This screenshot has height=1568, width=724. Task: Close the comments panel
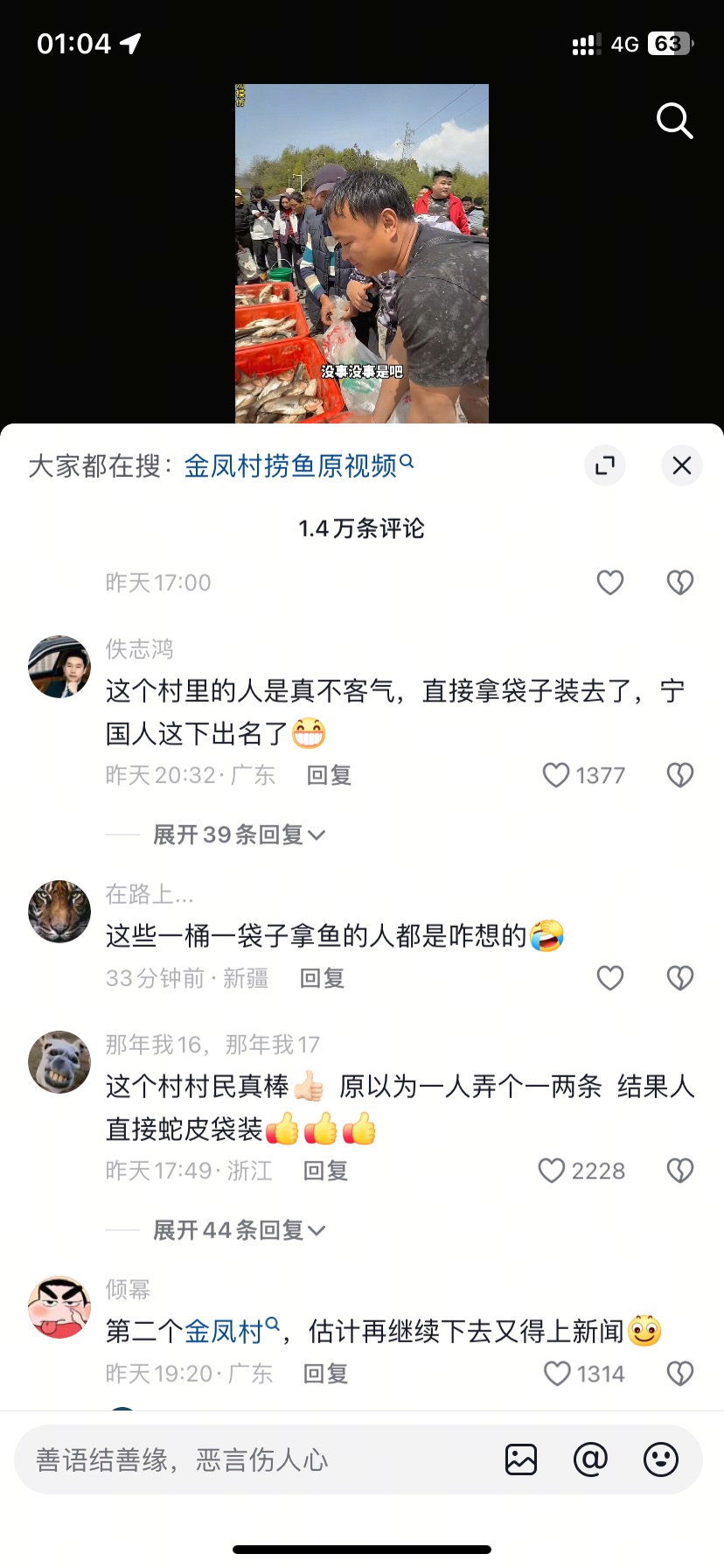pyautogui.click(x=681, y=465)
